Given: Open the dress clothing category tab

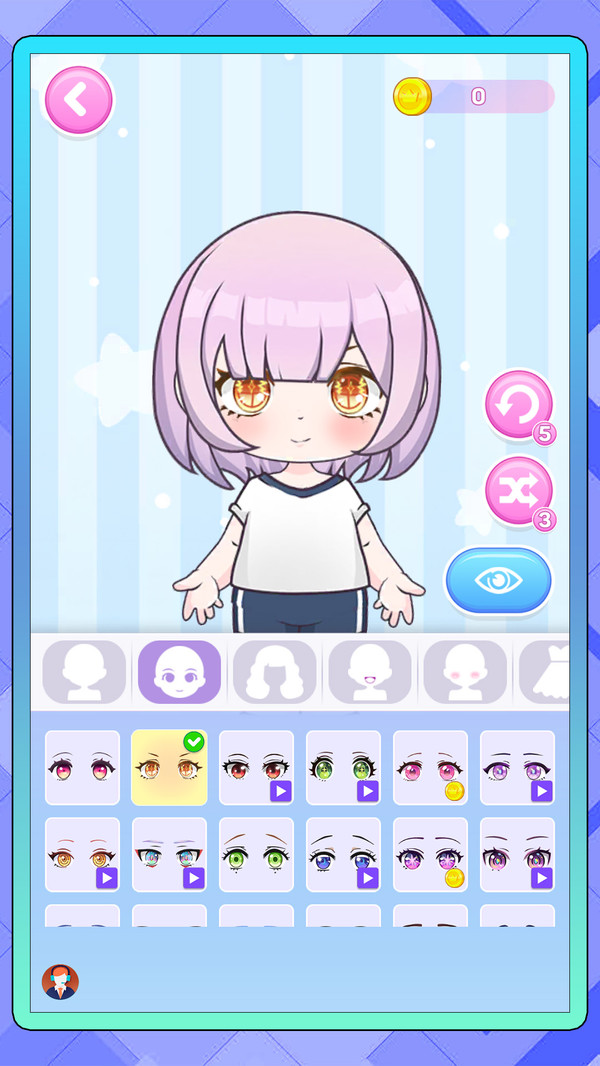Looking at the screenshot, I should click(544, 672).
